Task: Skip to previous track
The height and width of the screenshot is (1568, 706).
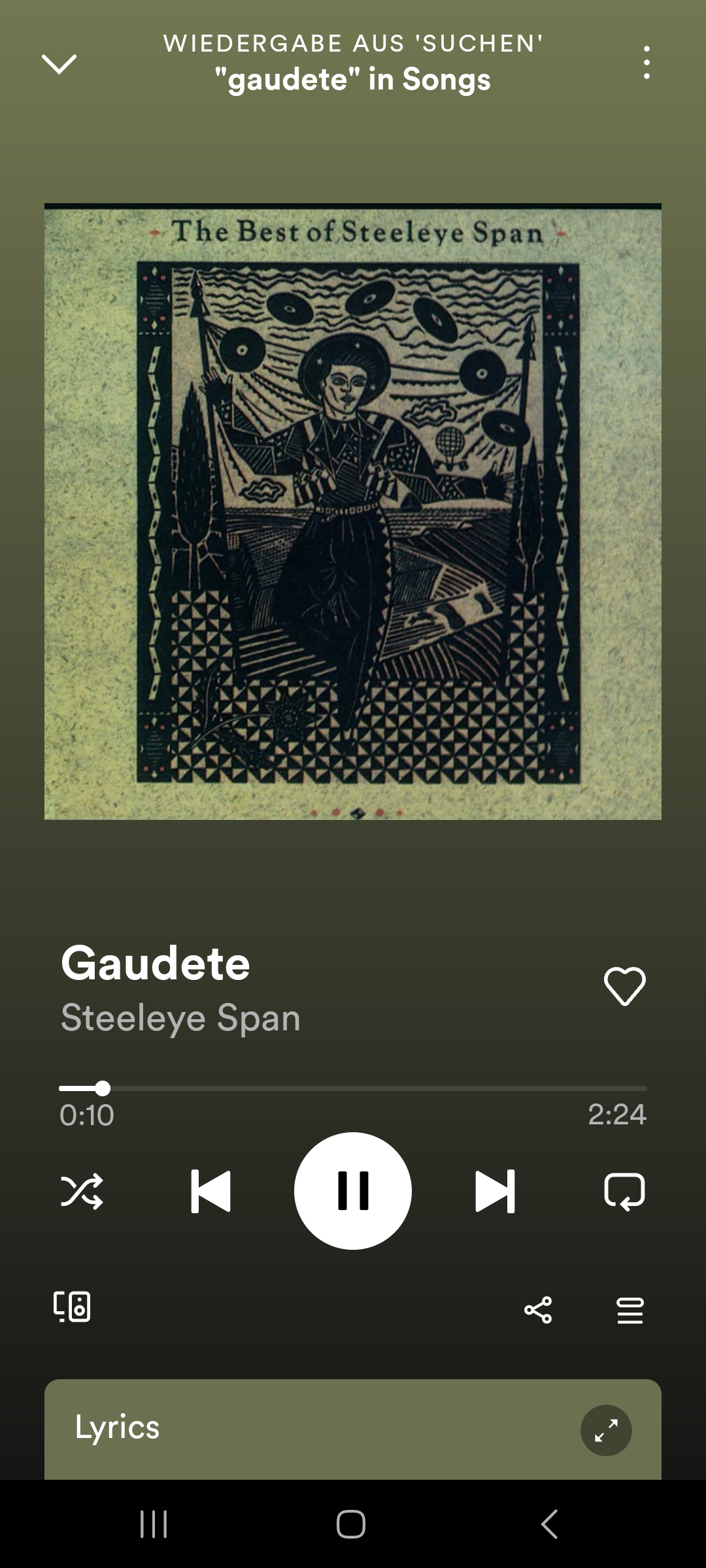Action: pyautogui.click(x=210, y=1191)
